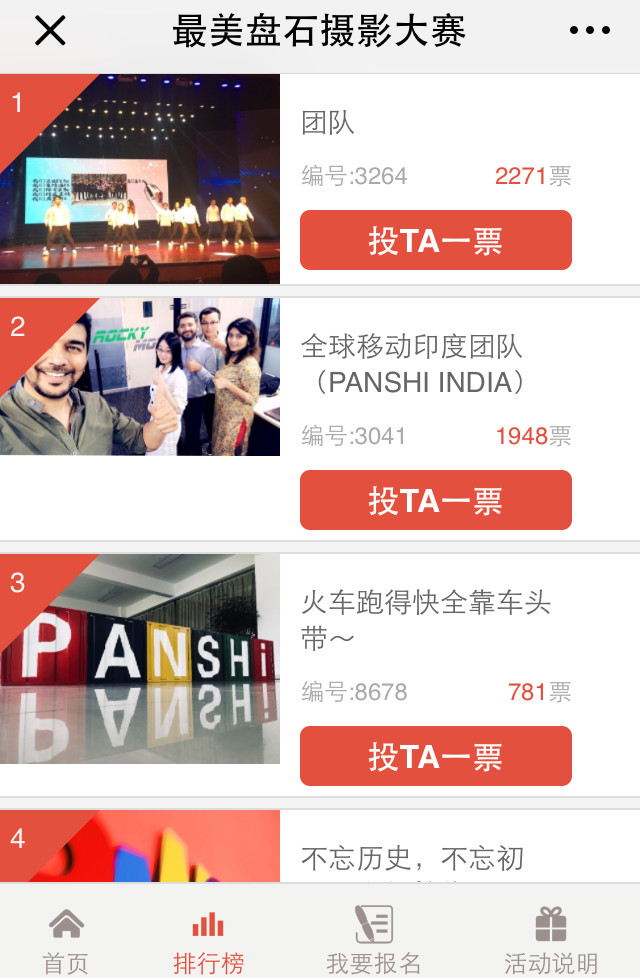
Task: Open the 活动说明 activity info tab
Action: click(x=551, y=940)
